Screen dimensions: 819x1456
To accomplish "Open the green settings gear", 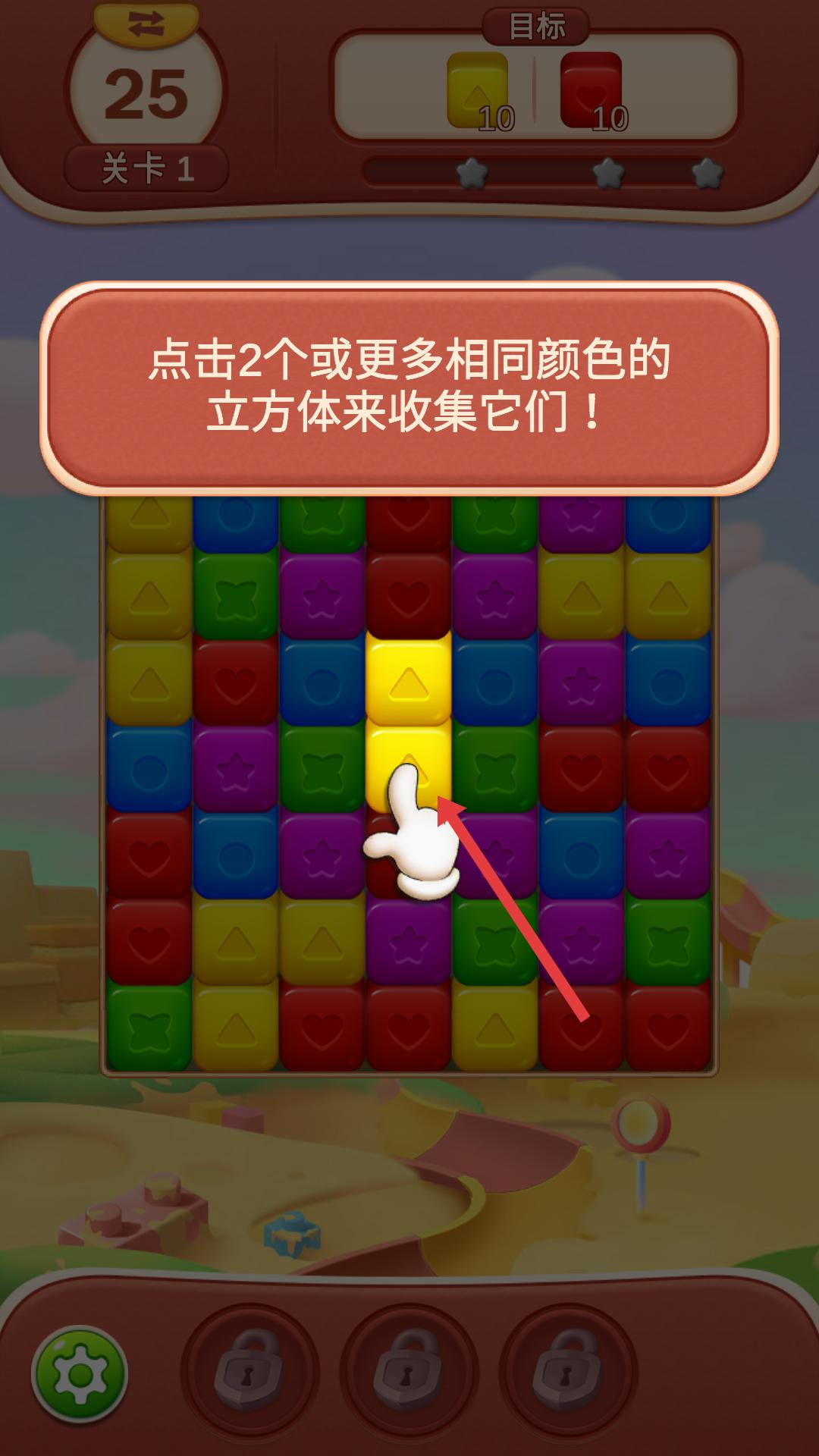I will [x=80, y=1374].
